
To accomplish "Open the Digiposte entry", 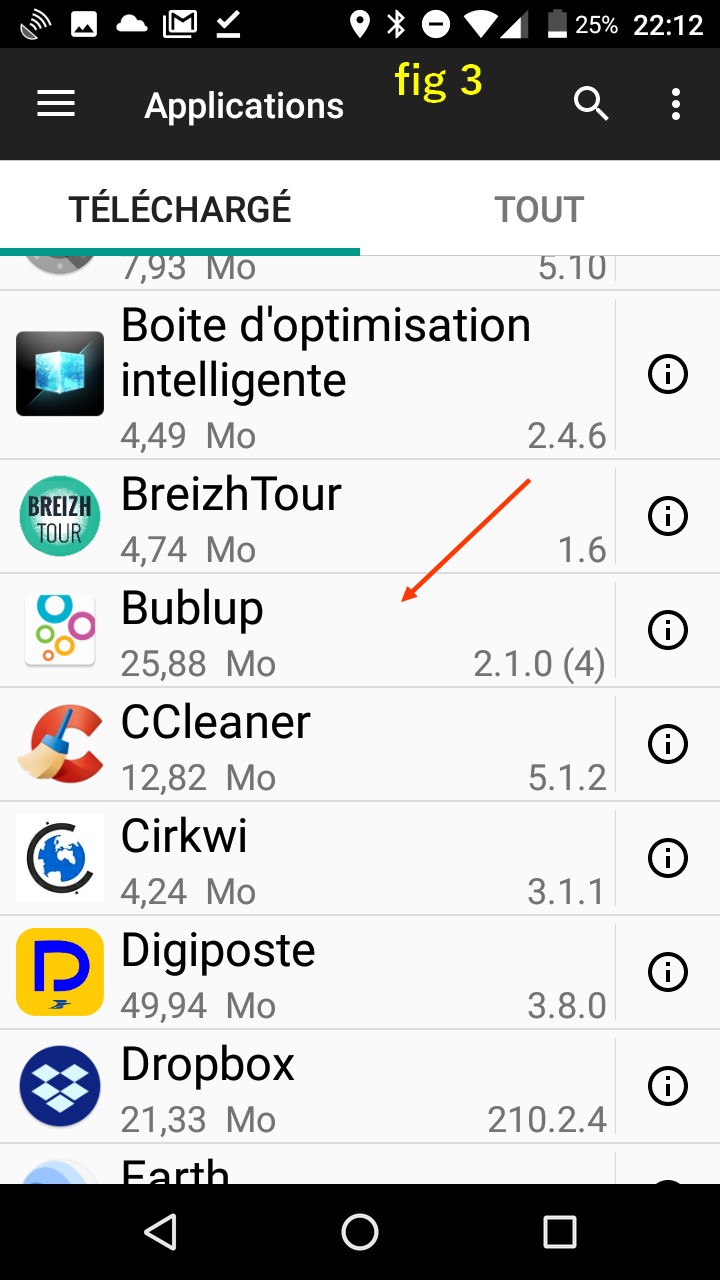I will pyautogui.click(x=310, y=973).
